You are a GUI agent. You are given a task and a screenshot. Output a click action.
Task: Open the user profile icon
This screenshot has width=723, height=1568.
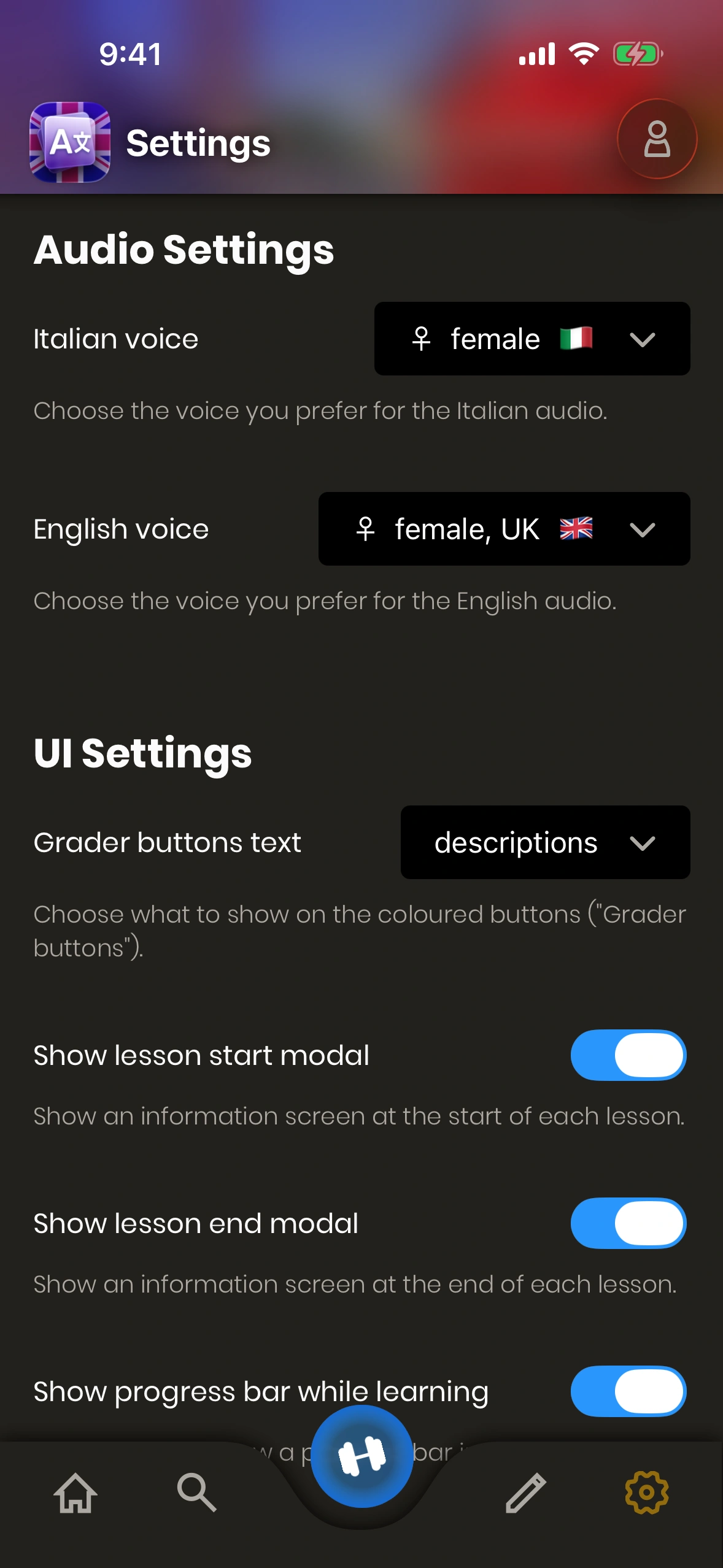tap(656, 139)
